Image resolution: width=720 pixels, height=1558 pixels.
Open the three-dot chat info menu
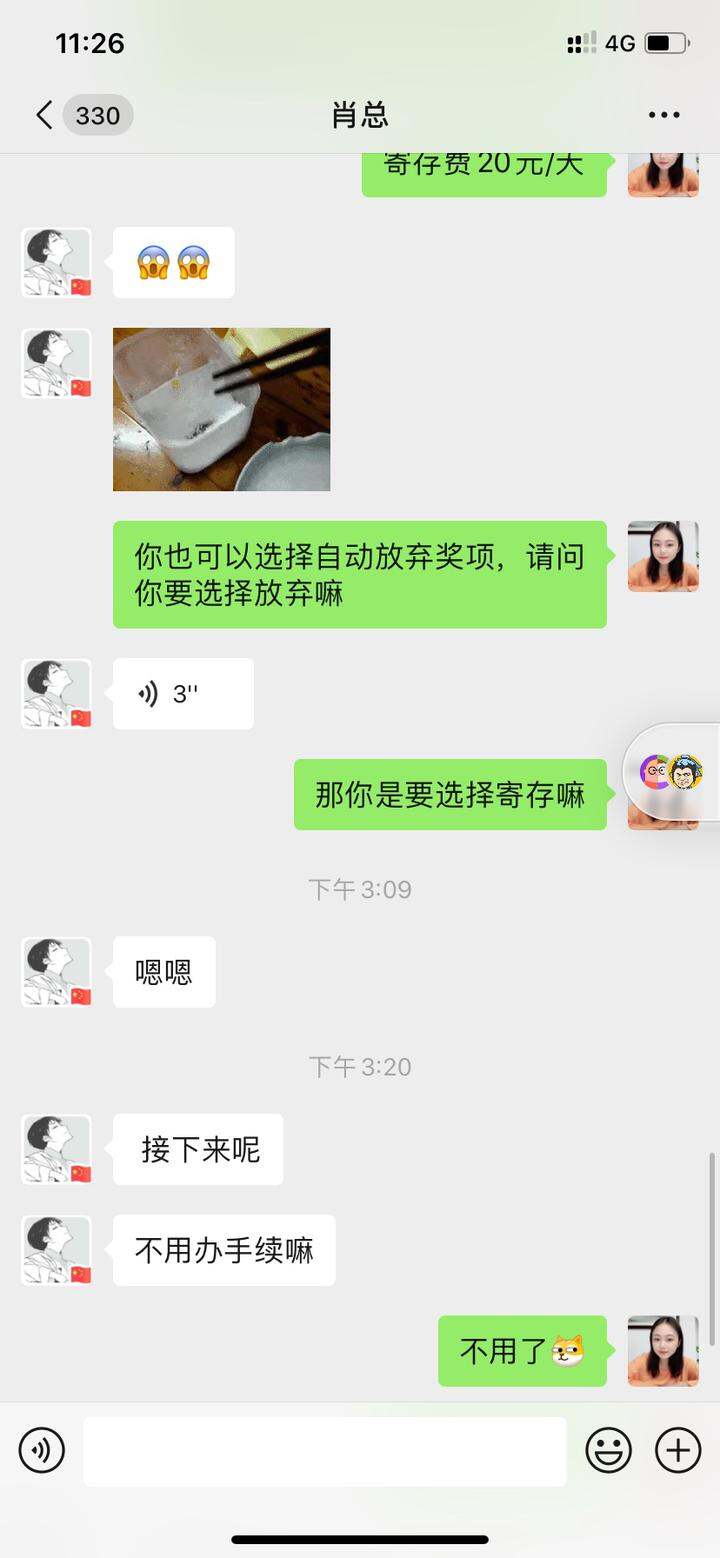pos(664,115)
